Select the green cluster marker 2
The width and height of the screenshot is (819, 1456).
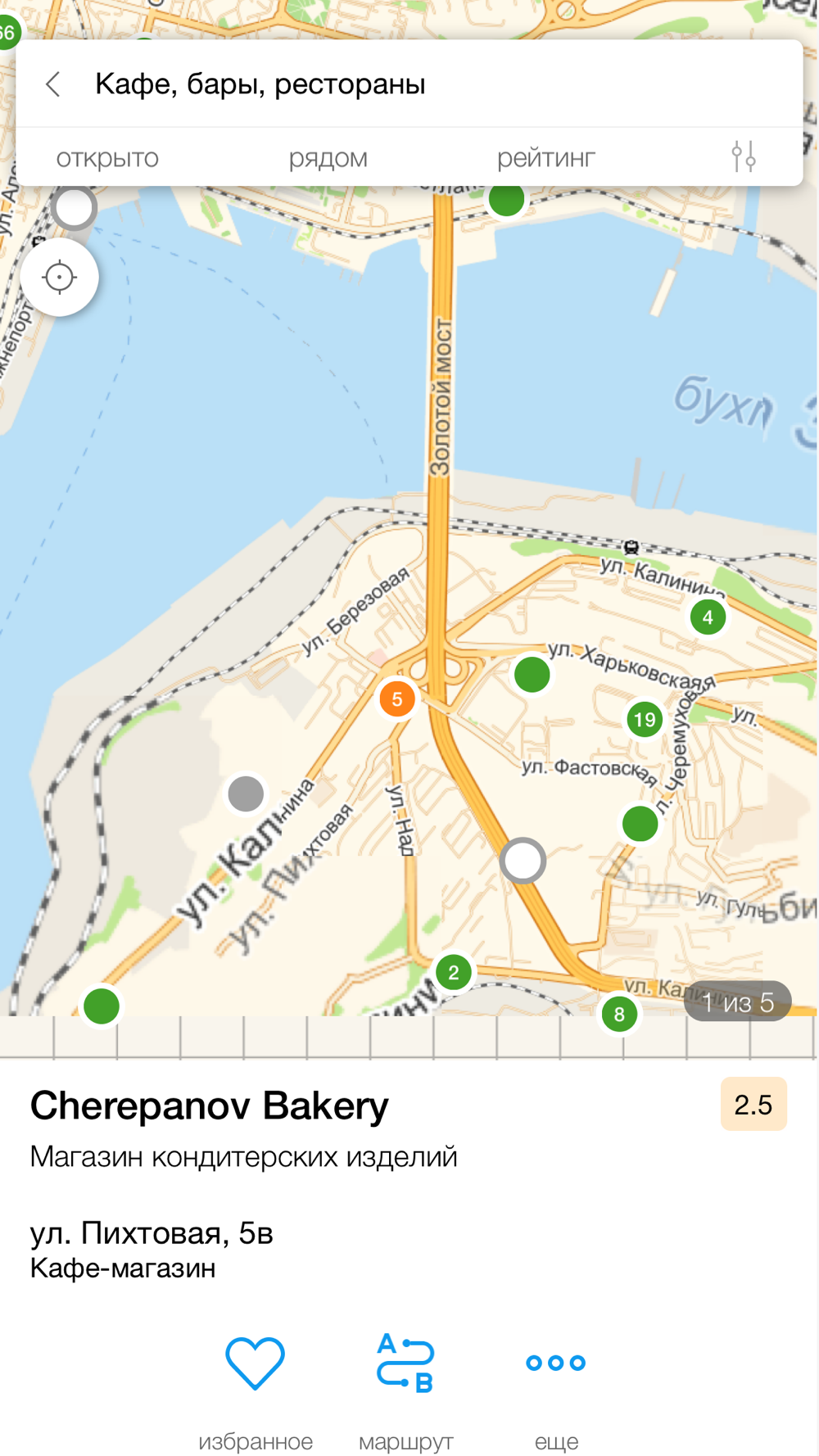[x=453, y=973]
